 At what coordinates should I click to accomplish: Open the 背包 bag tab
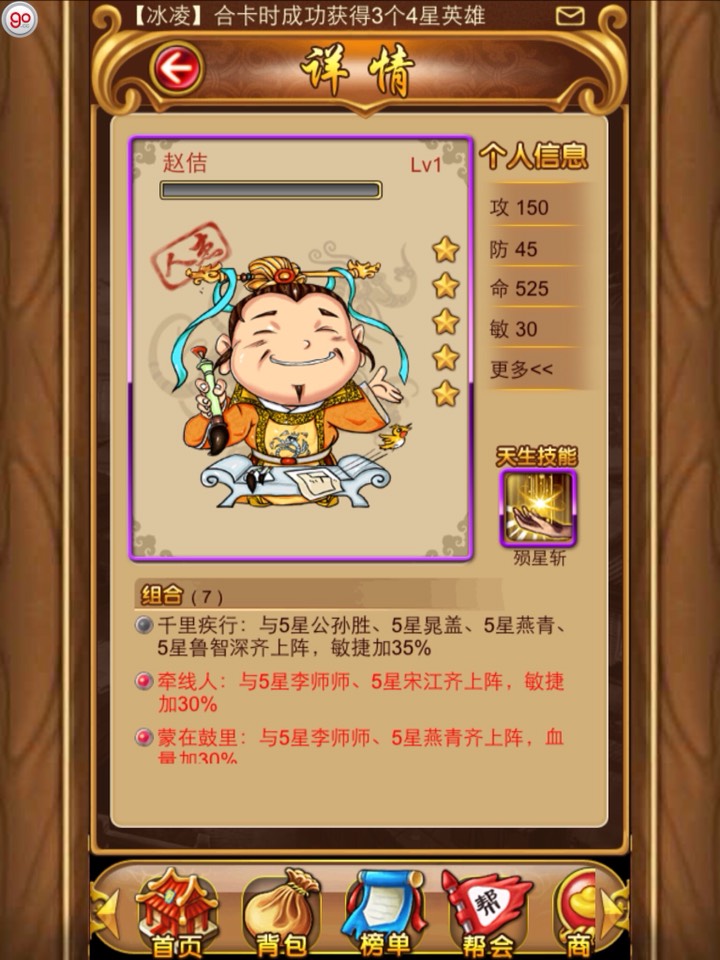[x=281, y=910]
